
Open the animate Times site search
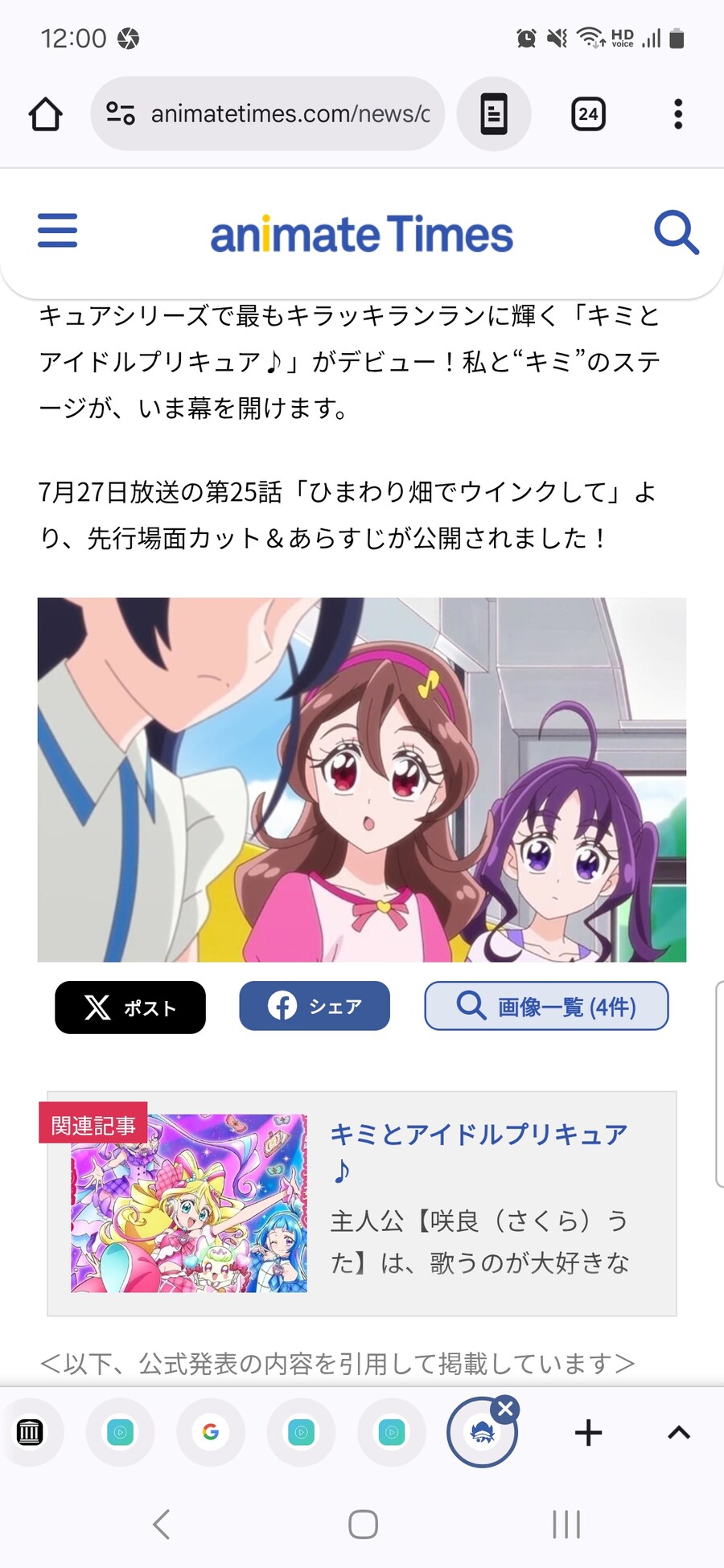coord(675,233)
